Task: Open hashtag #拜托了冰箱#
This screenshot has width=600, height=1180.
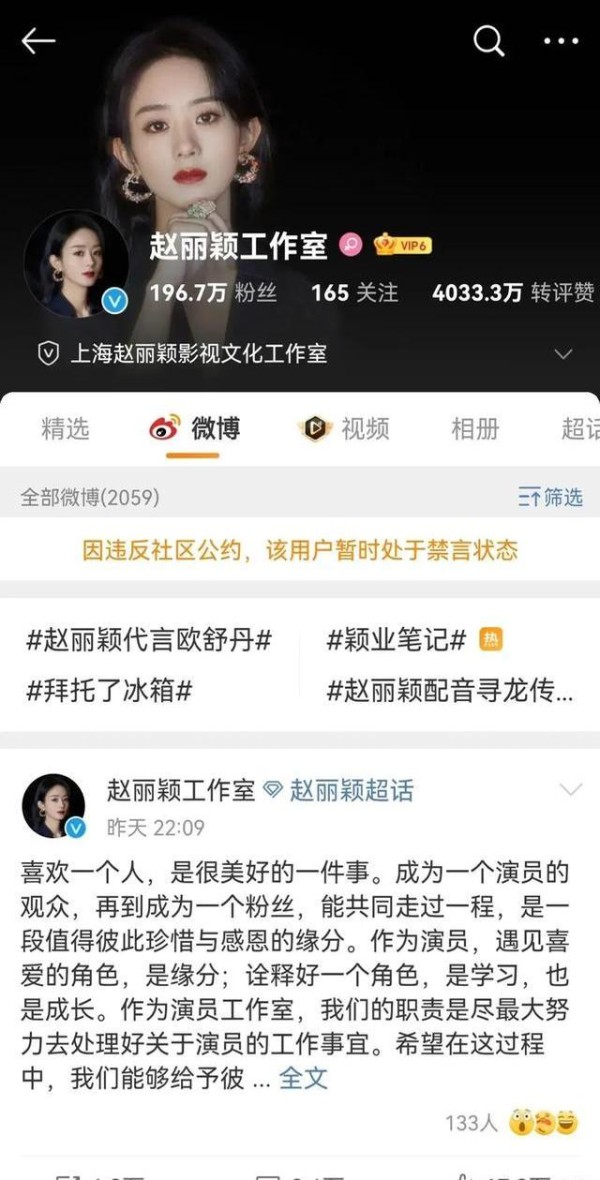Action: coord(110,692)
